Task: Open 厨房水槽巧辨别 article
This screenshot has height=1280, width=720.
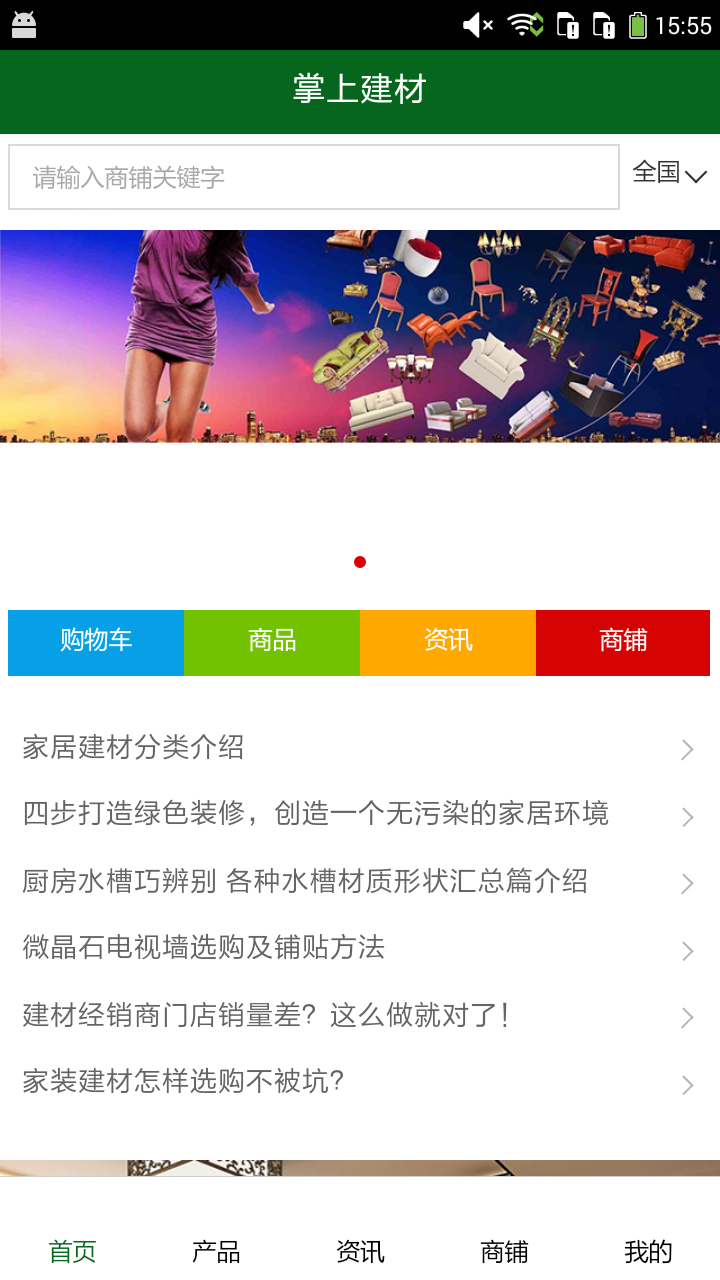Action: point(360,882)
